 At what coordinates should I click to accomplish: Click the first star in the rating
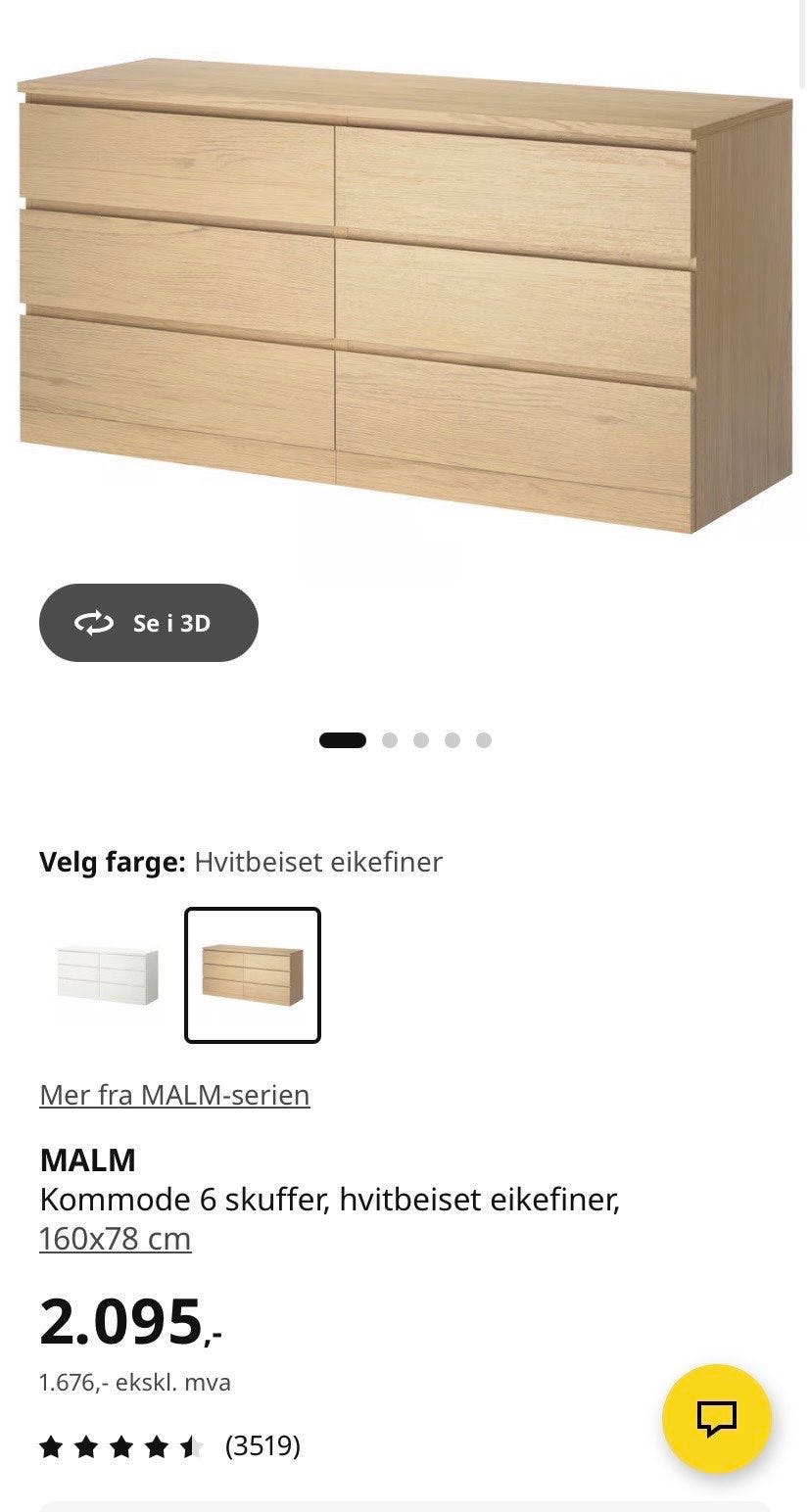click(x=51, y=1445)
